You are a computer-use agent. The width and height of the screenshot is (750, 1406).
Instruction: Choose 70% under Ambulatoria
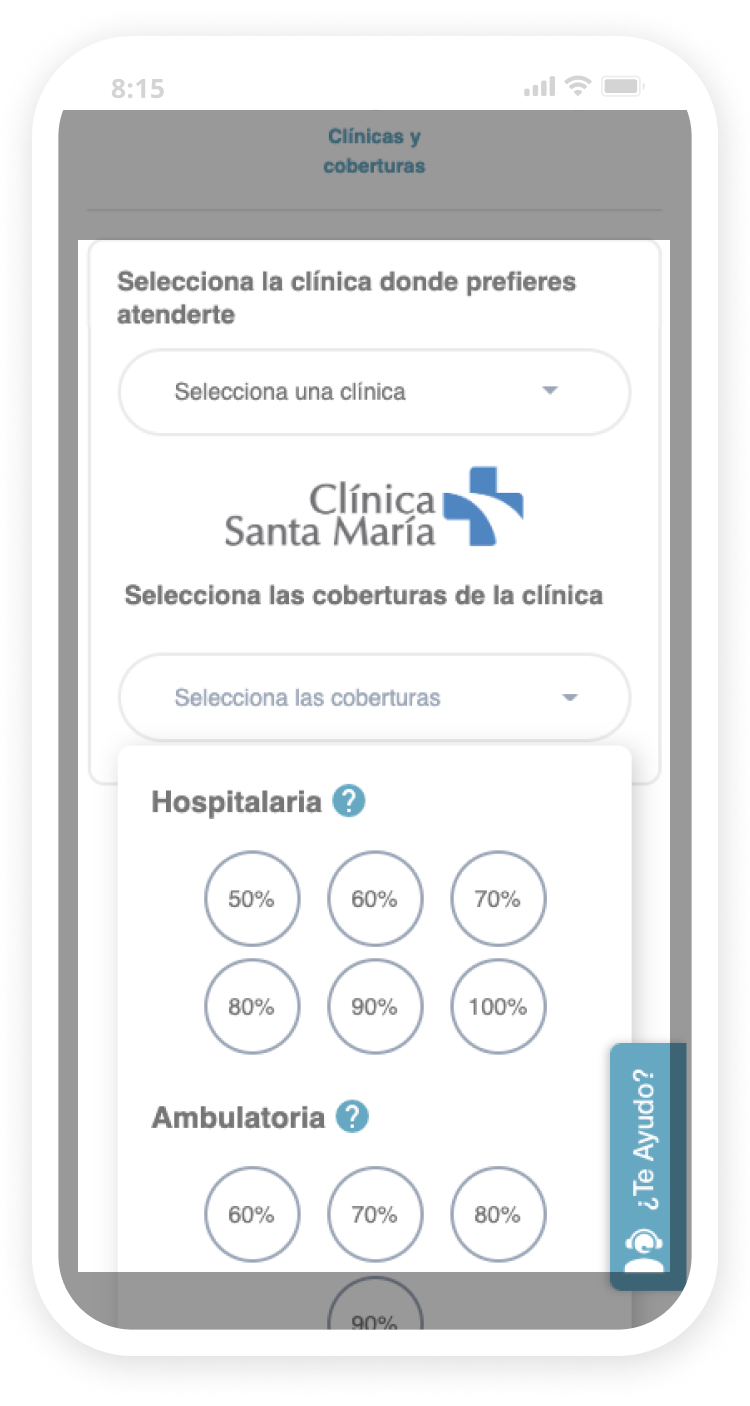375,1215
